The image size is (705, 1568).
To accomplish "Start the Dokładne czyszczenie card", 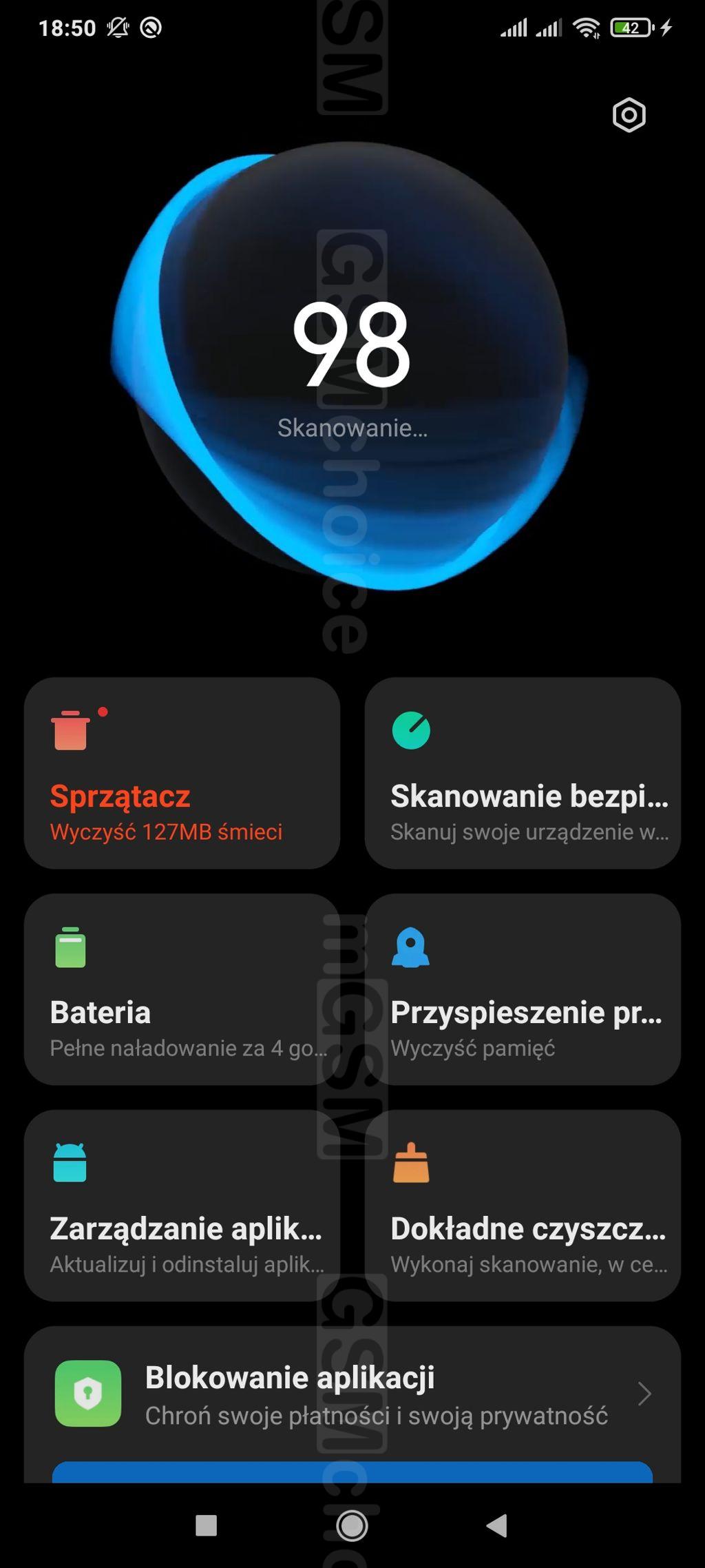I will point(523,1205).
